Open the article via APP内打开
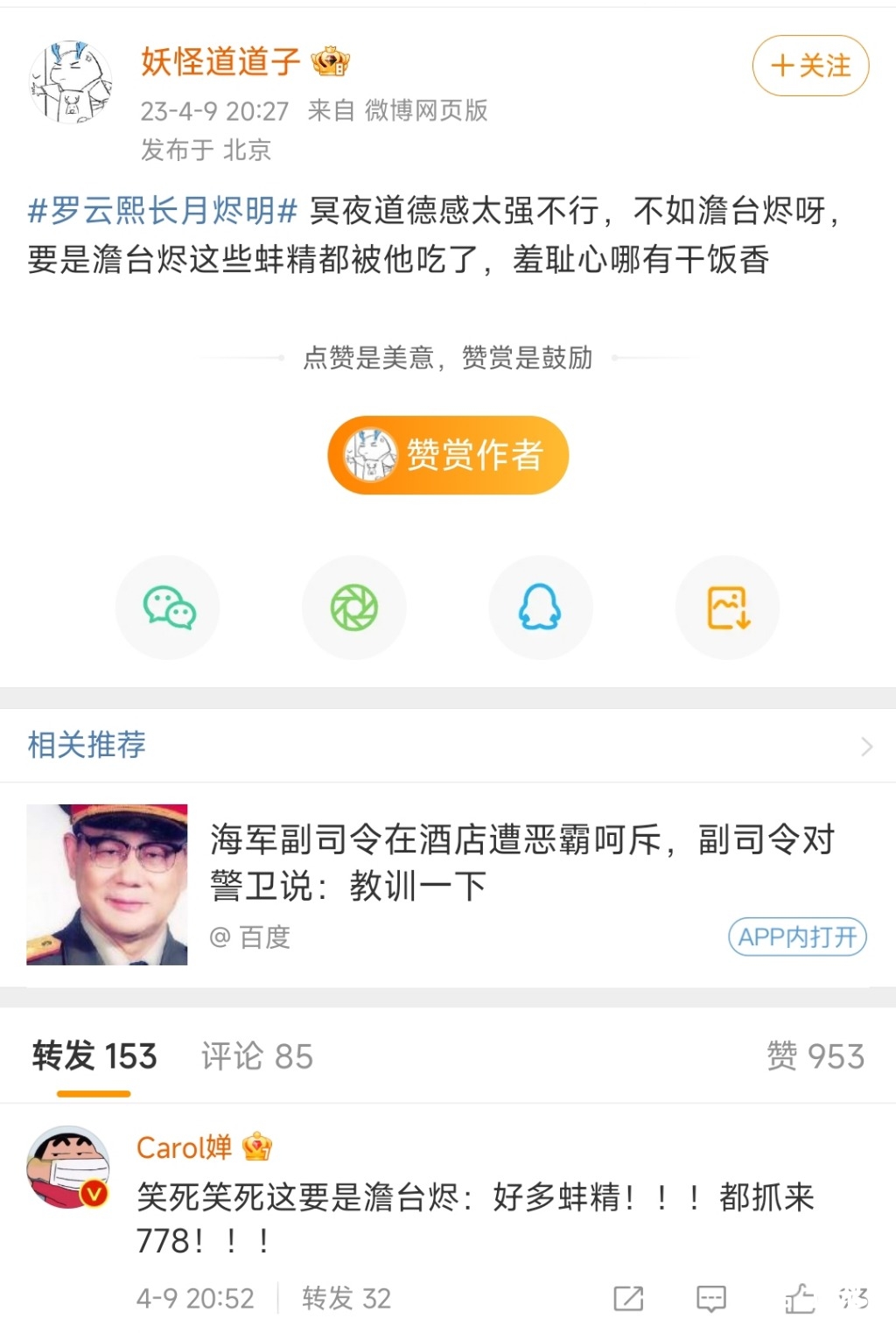The height and width of the screenshot is (1333, 896). pyautogui.click(x=796, y=937)
